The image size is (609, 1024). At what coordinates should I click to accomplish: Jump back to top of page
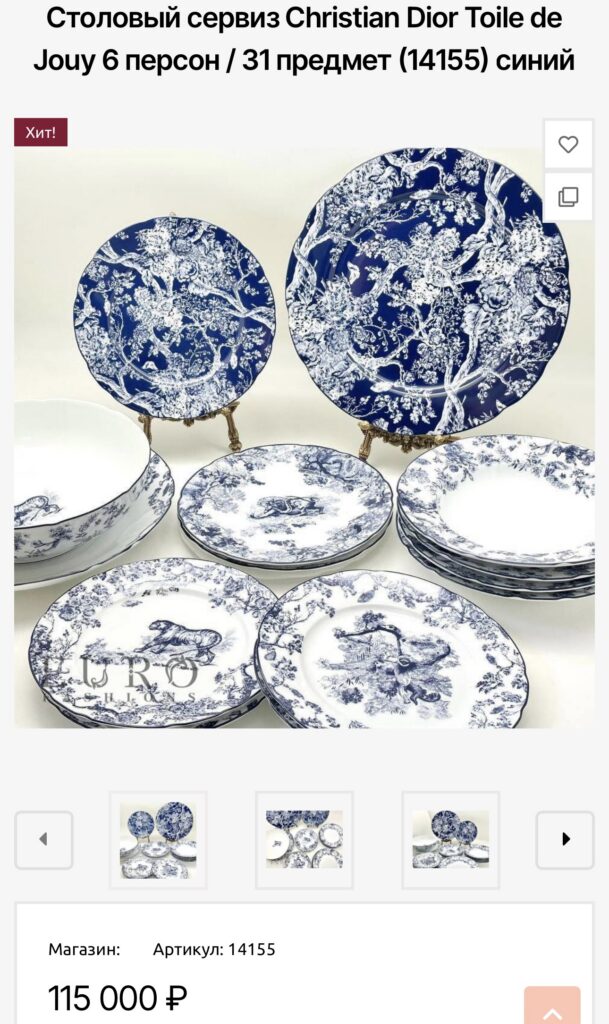pos(552,1008)
